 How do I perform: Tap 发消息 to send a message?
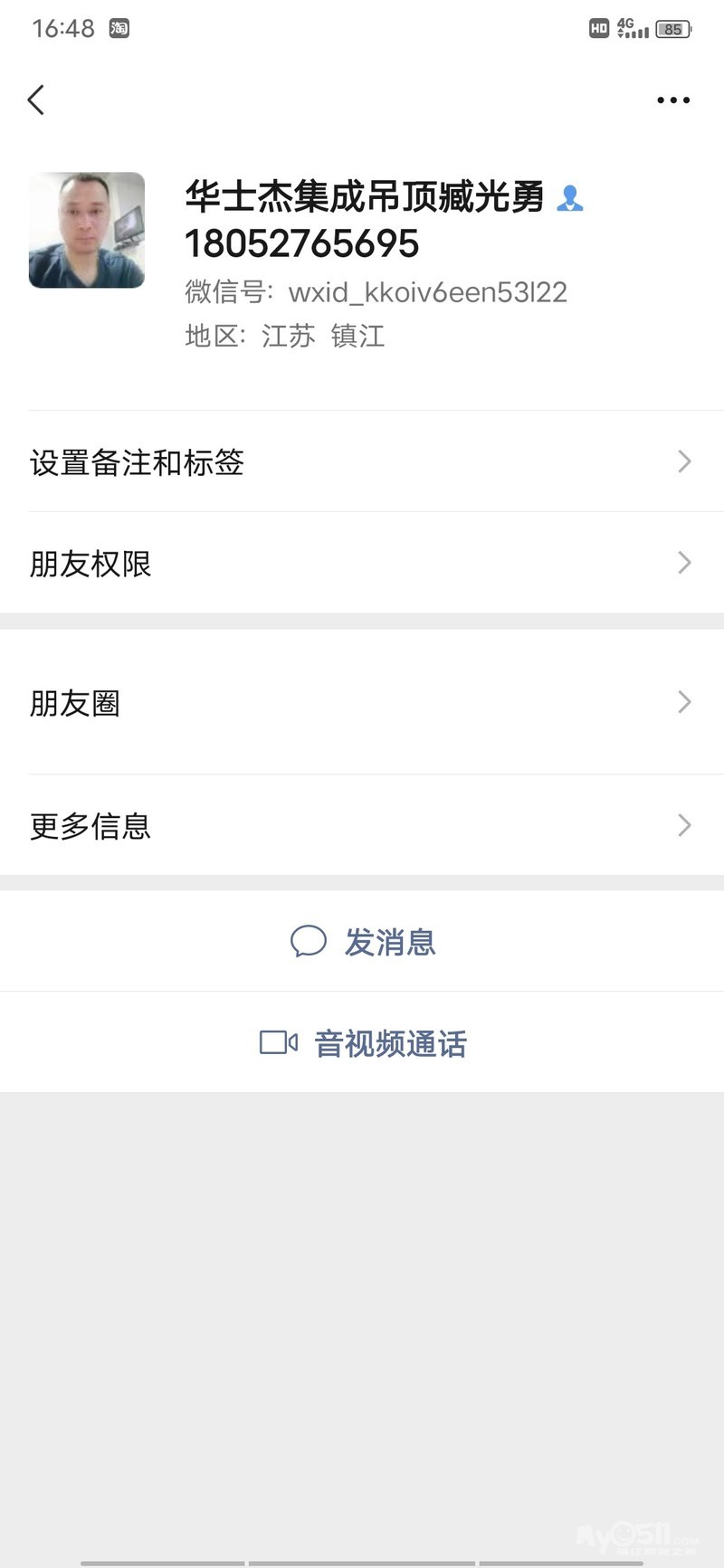point(364,942)
